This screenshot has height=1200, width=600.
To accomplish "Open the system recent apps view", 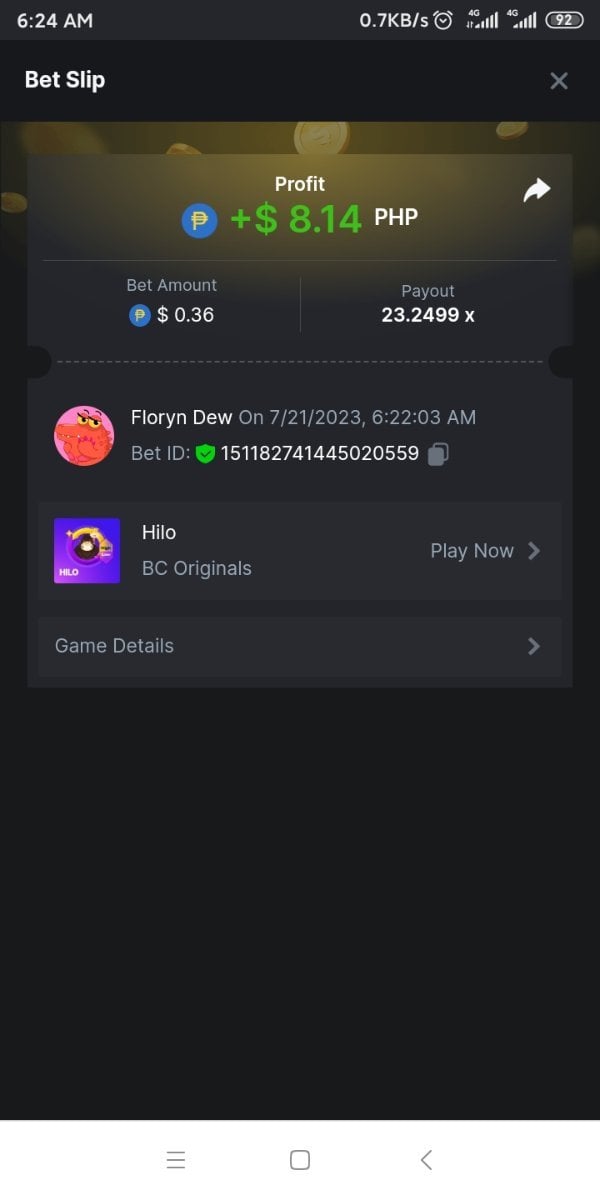I will click(x=176, y=1160).
